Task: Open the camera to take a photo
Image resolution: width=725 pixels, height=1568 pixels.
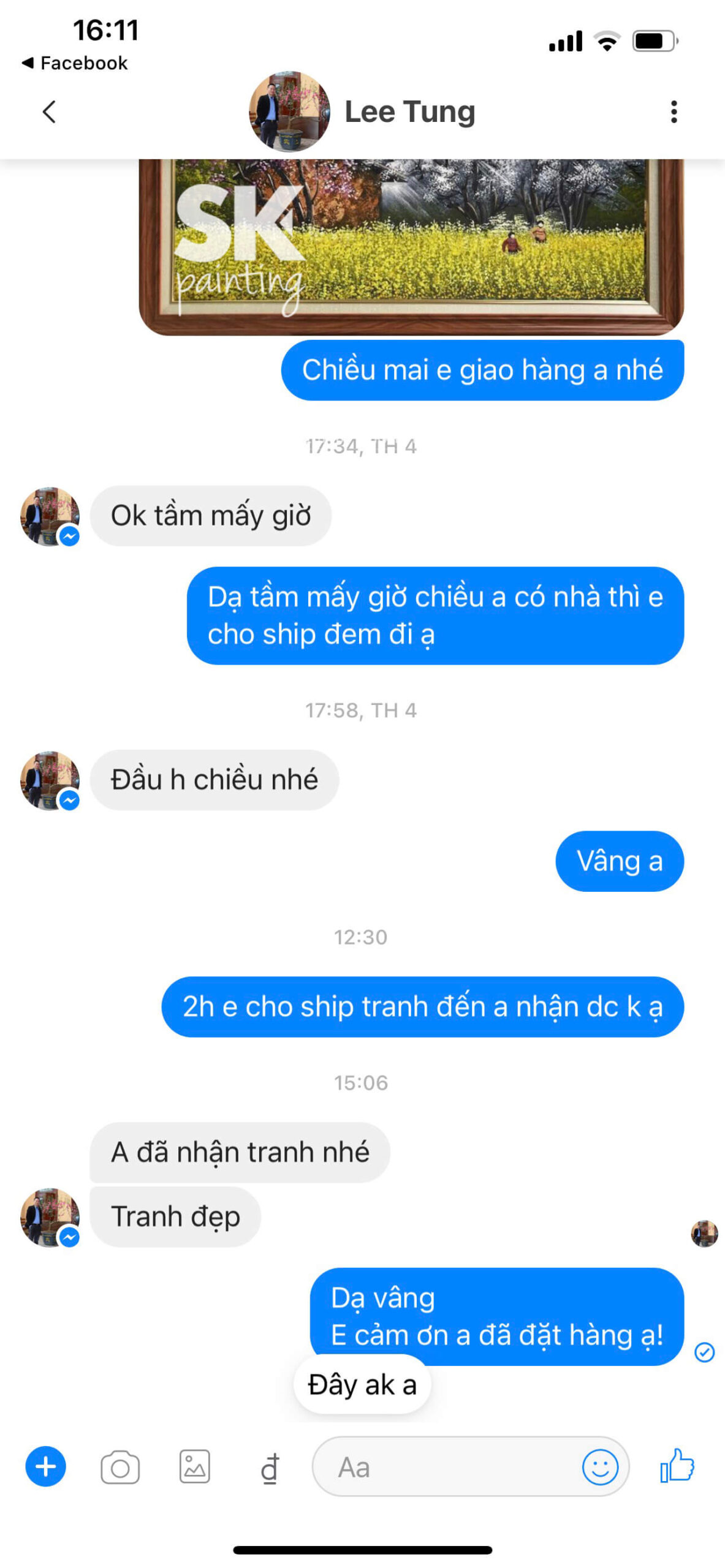Action: pos(120,1467)
